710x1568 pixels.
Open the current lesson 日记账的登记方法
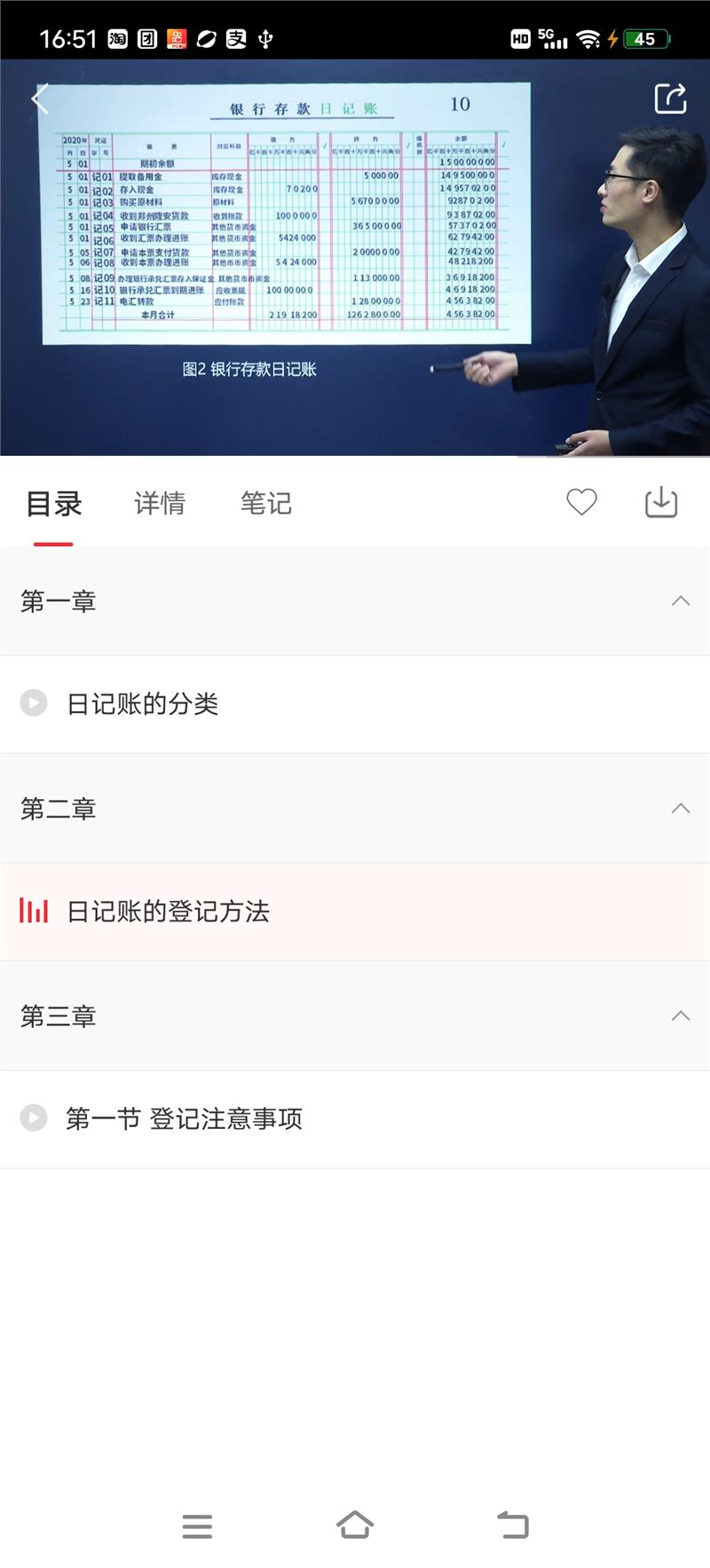tap(169, 912)
